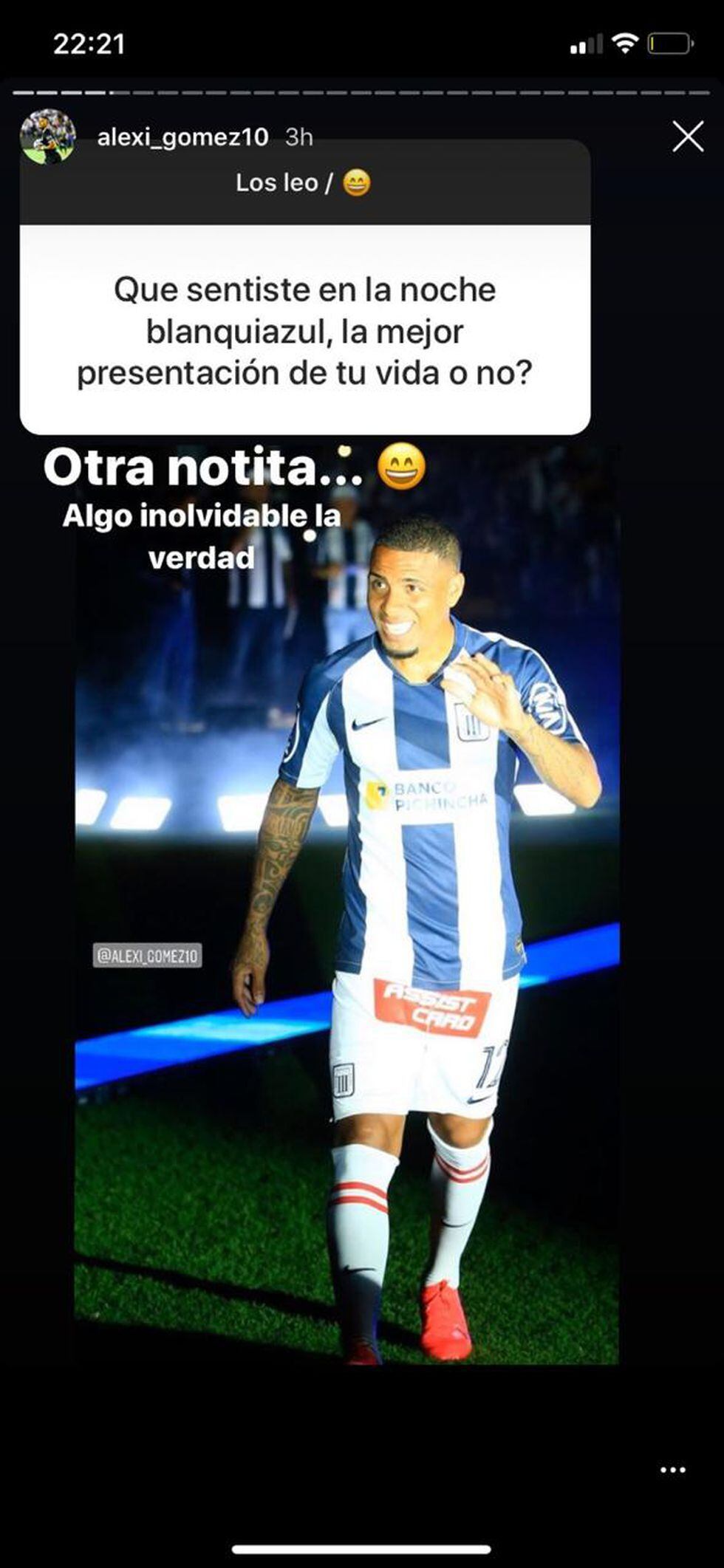Open the story options menu
This screenshot has width=724, height=1568.
(x=672, y=1470)
